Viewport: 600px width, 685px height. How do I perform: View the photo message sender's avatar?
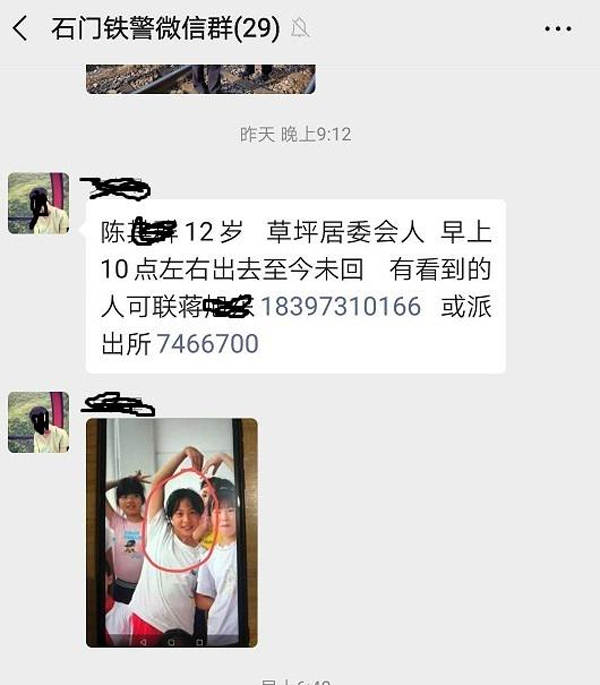pos(39,422)
